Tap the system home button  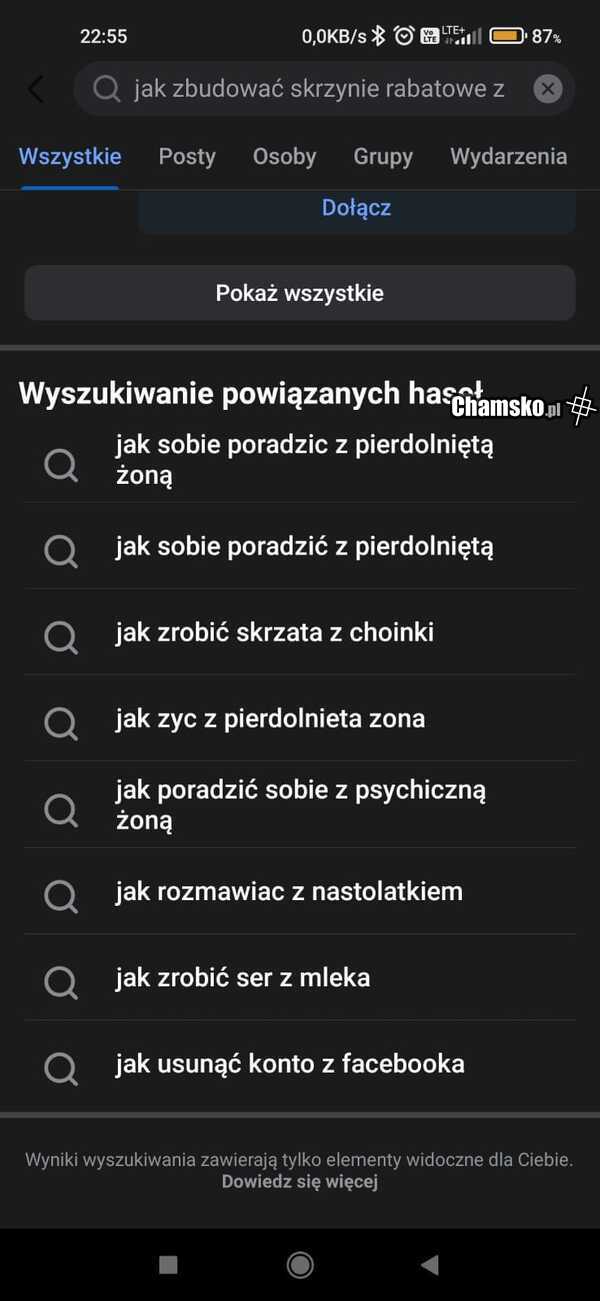click(x=300, y=1265)
